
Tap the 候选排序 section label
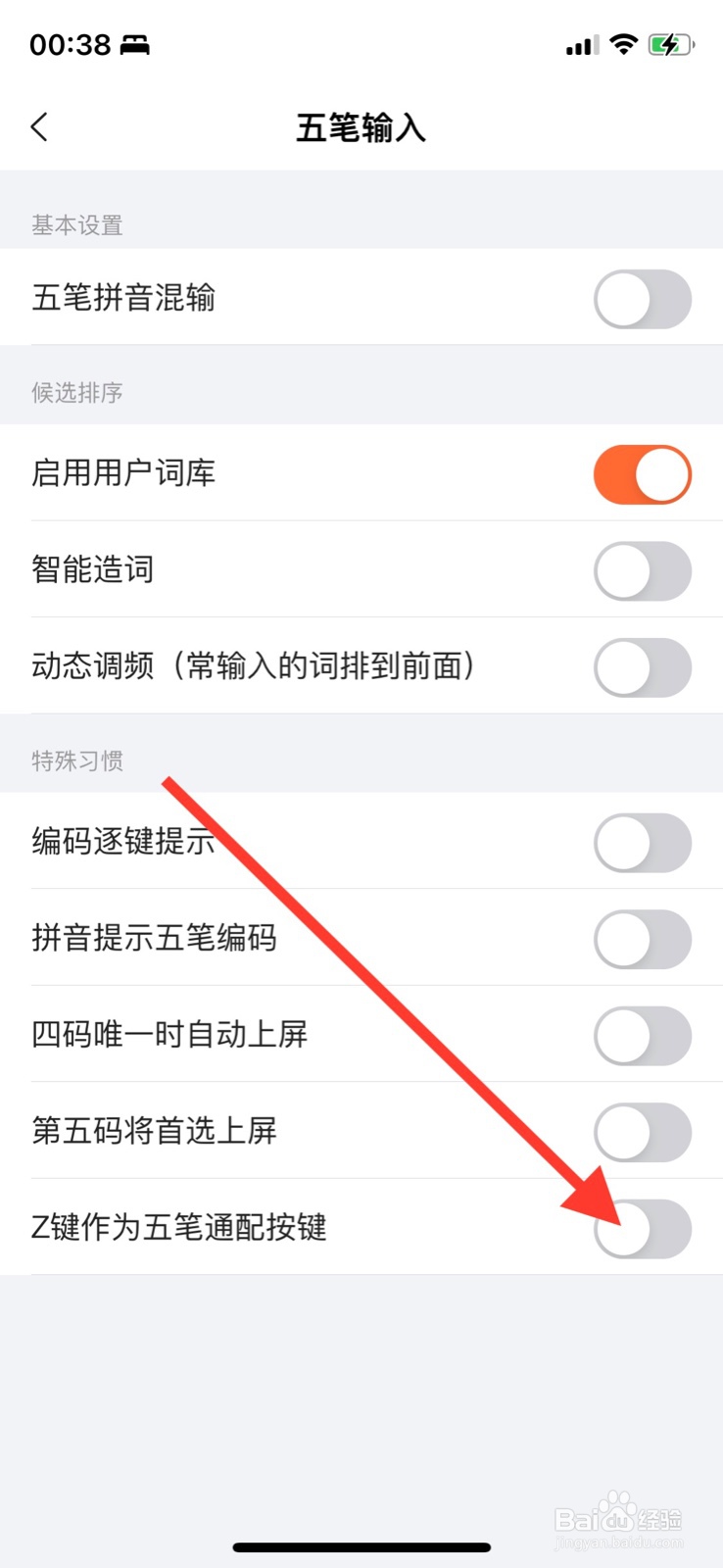pyautogui.click(x=77, y=392)
